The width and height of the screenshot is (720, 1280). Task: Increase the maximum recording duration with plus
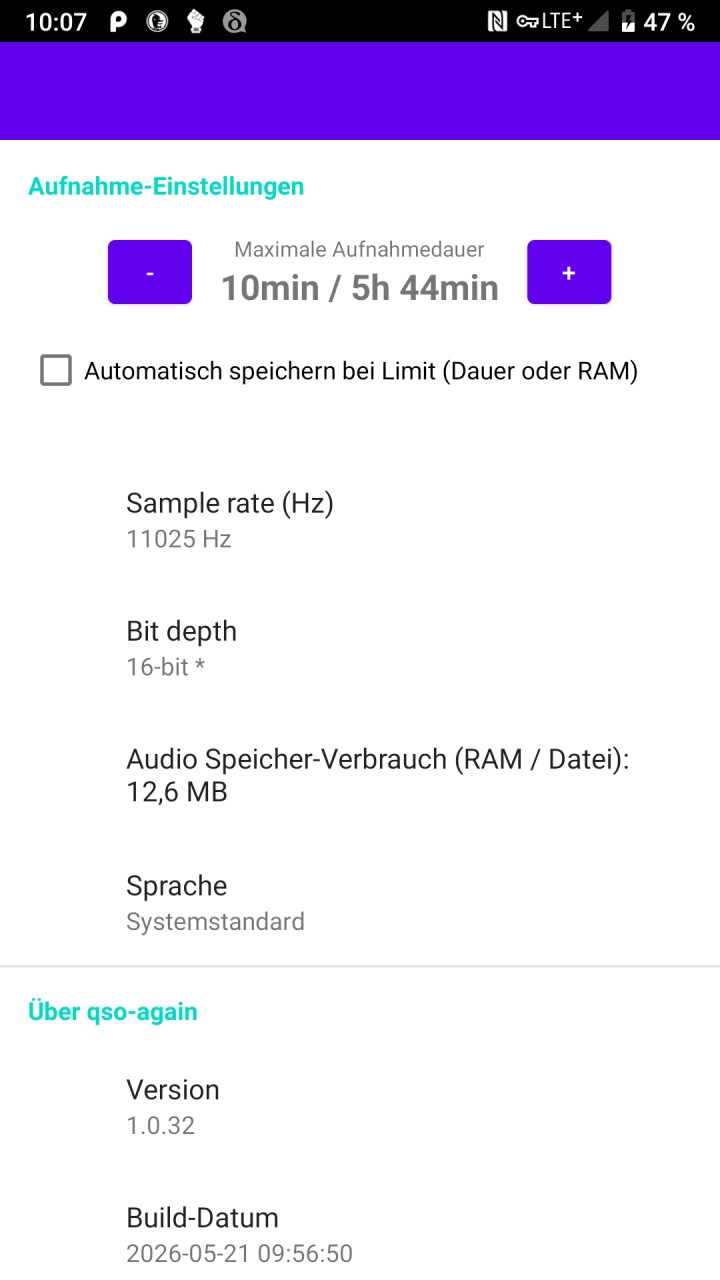tap(569, 272)
